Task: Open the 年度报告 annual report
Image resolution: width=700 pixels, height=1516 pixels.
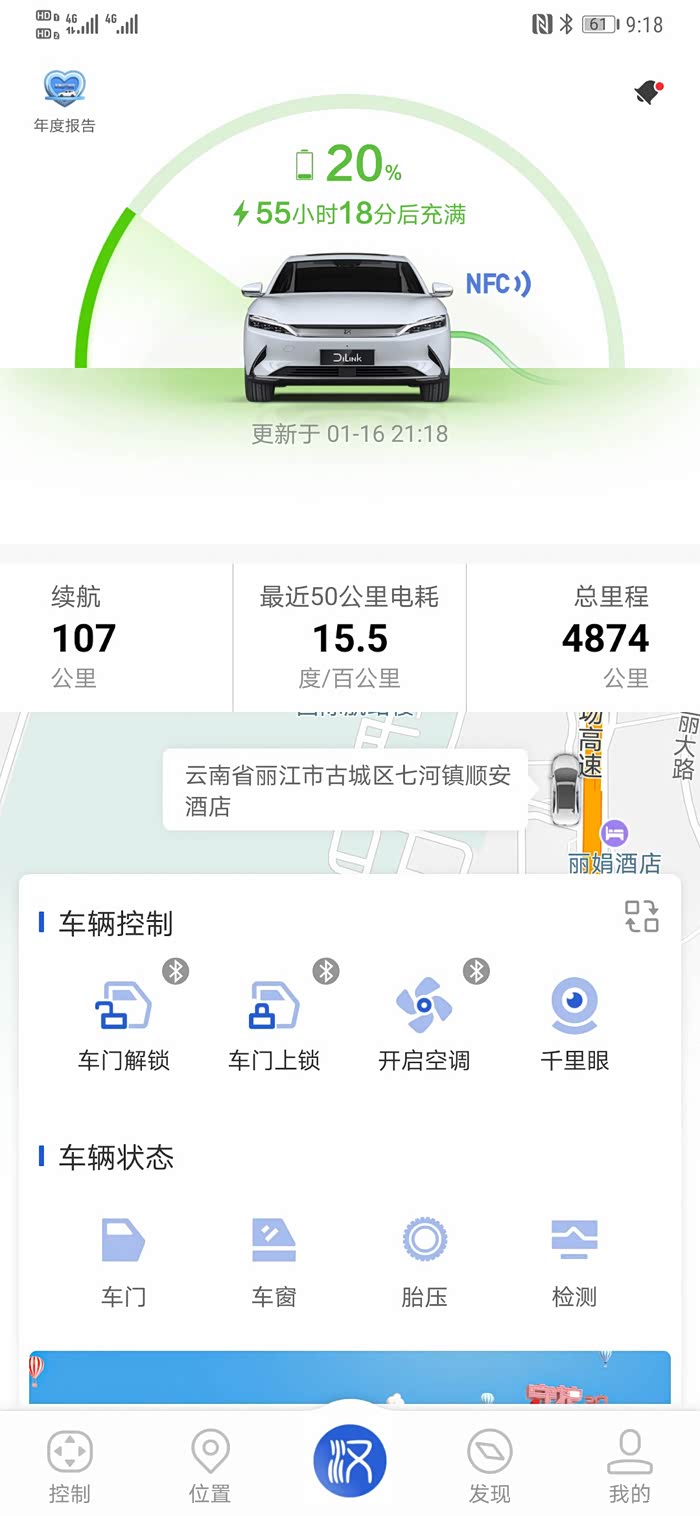Action: click(65, 101)
